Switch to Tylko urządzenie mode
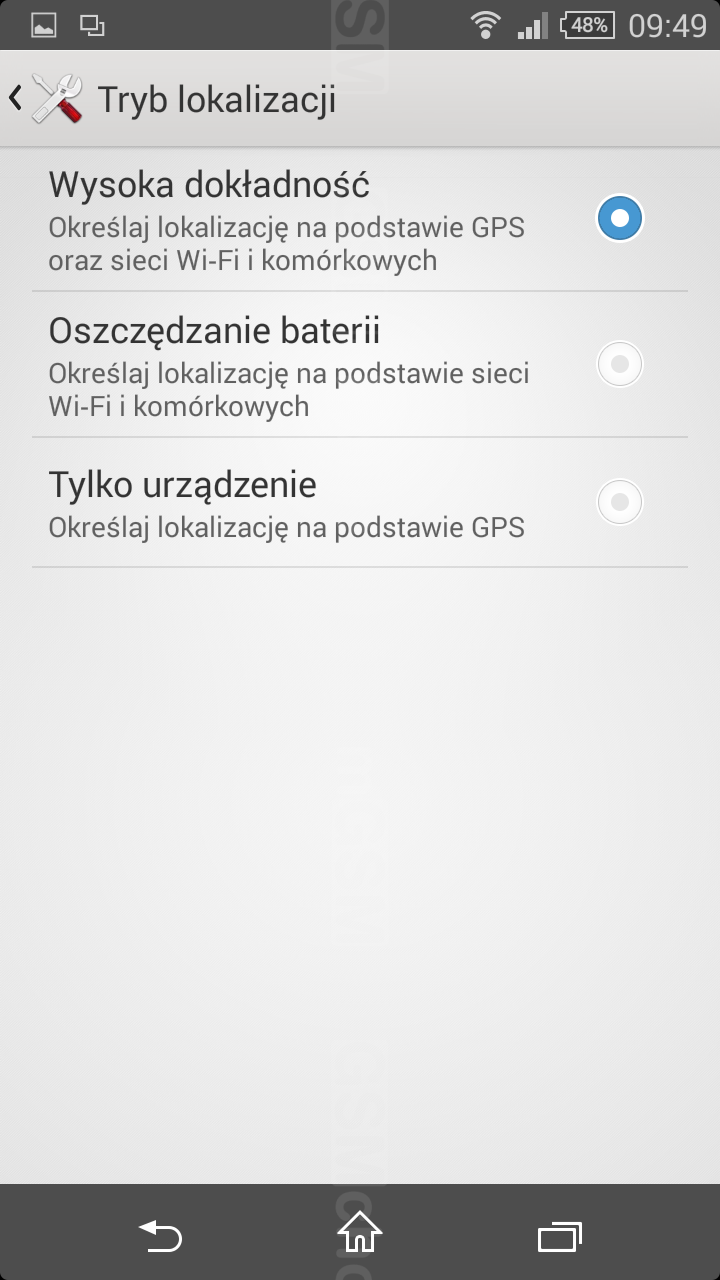This screenshot has width=720, height=1280. tap(360, 503)
